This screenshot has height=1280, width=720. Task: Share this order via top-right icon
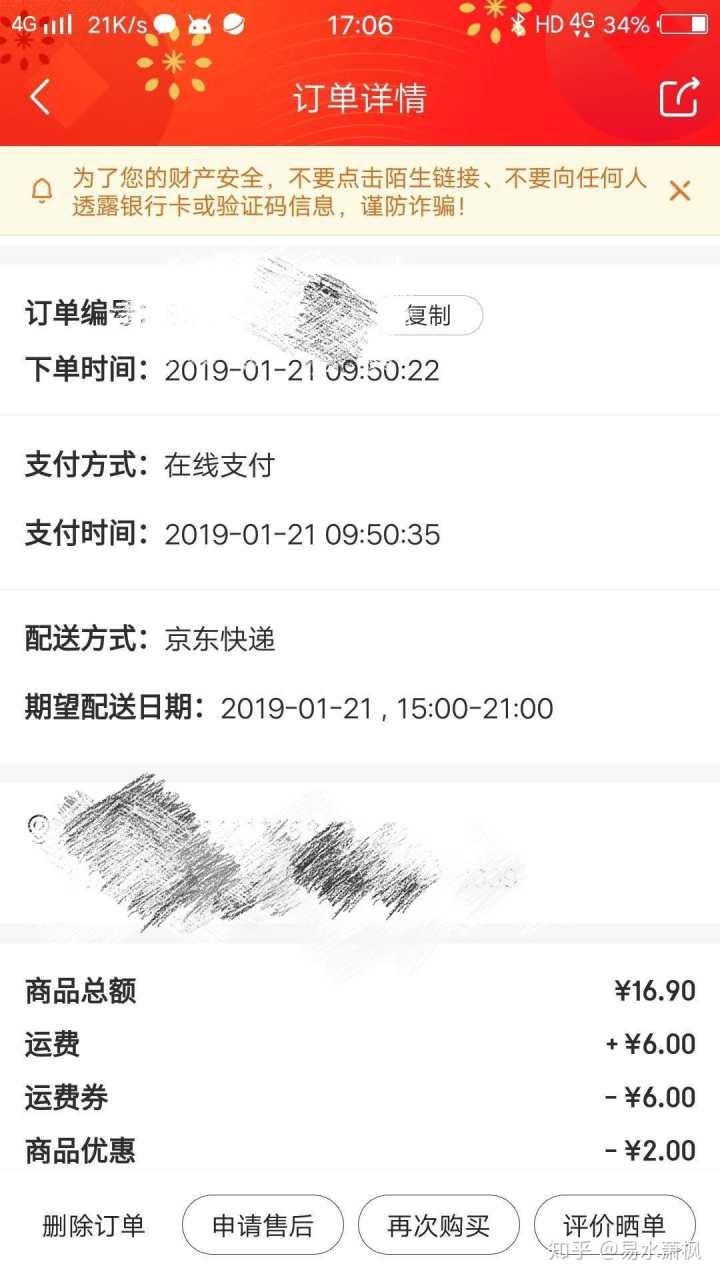coord(679,98)
